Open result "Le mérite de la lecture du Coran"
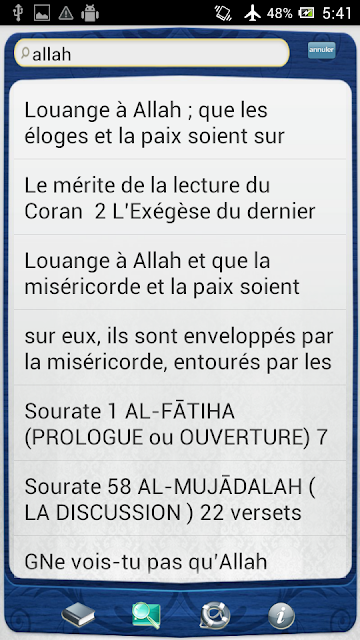This screenshot has width=360, height=640. (180, 198)
